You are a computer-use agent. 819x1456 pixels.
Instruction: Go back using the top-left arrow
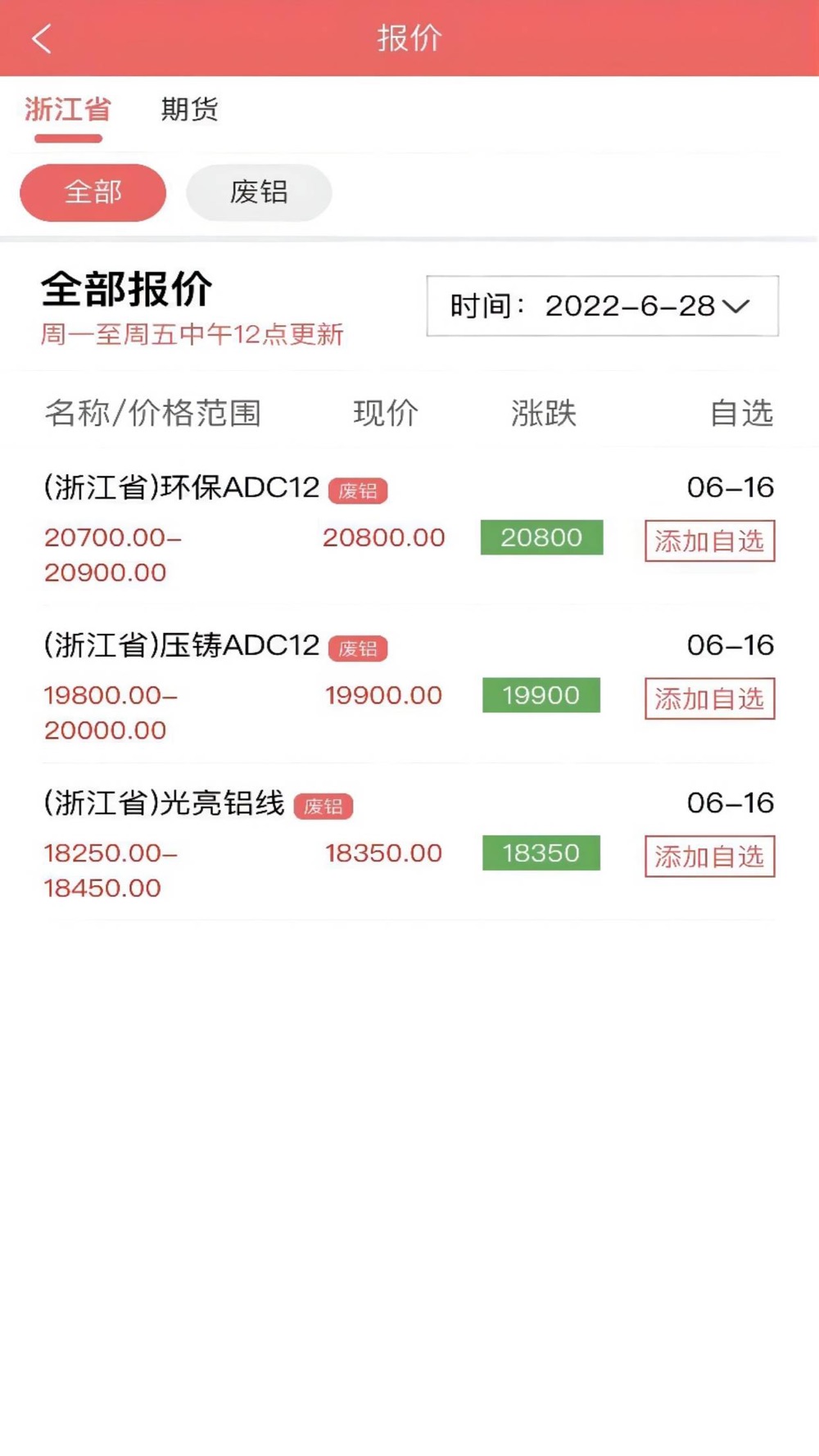pyautogui.click(x=42, y=38)
